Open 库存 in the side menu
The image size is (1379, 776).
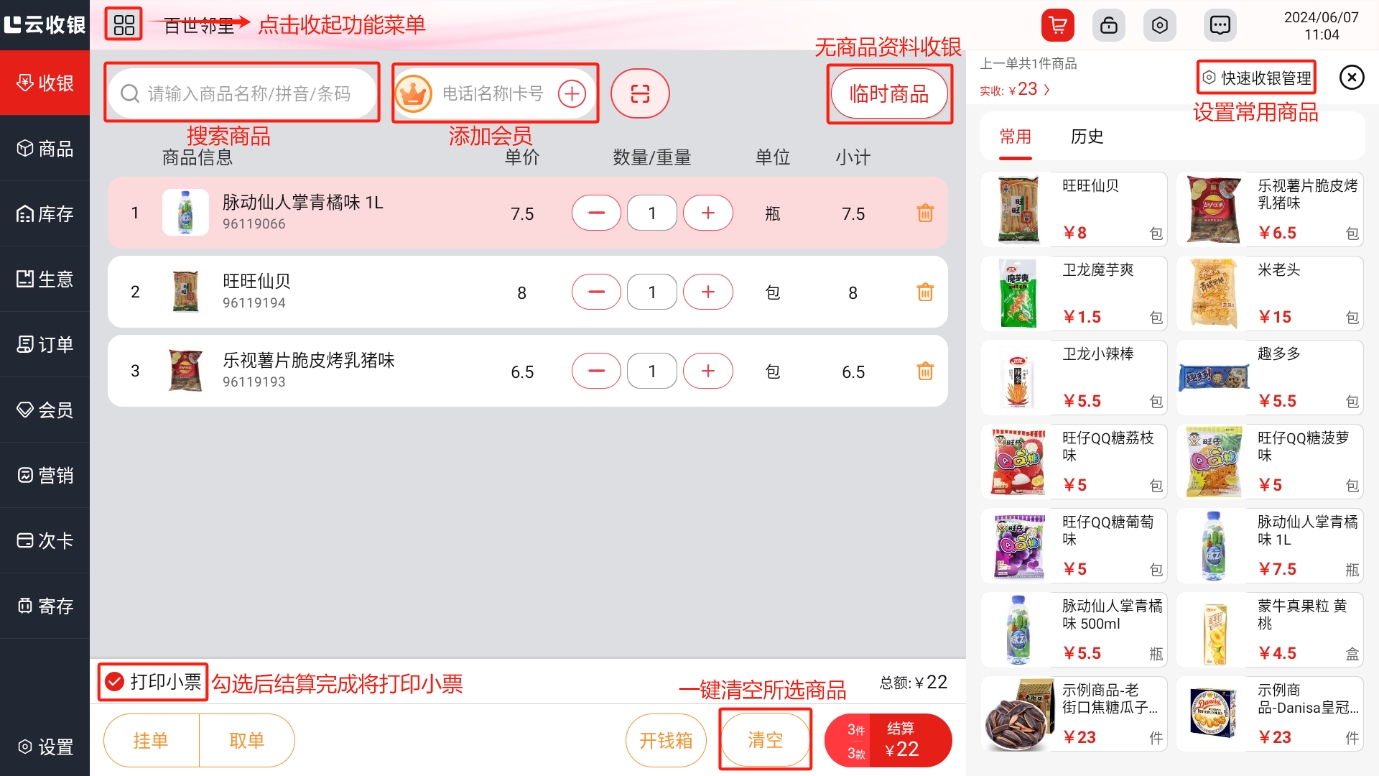(x=45, y=214)
